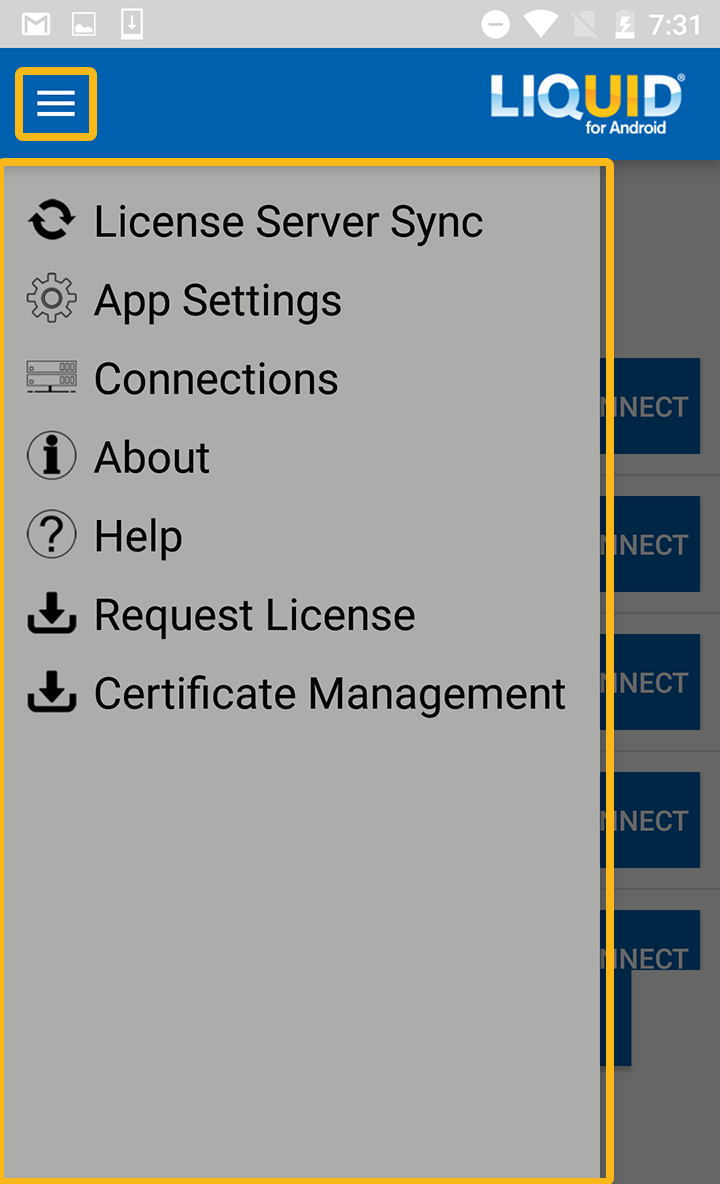This screenshot has width=720, height=1184.
Task: View the Help section
Action: pos(137,536)
